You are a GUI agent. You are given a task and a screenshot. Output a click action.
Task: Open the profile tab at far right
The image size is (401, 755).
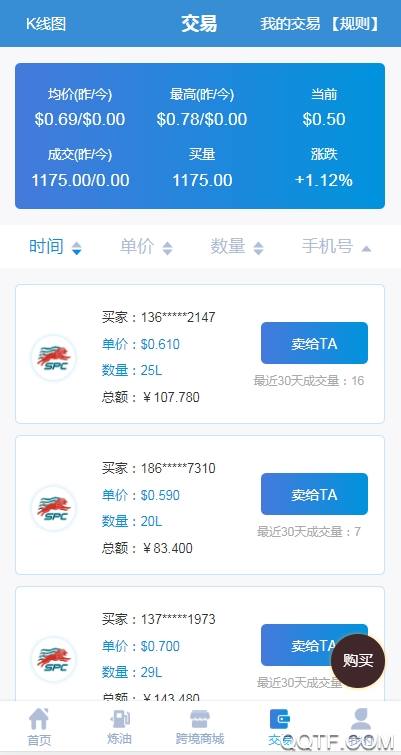[361, 727]
